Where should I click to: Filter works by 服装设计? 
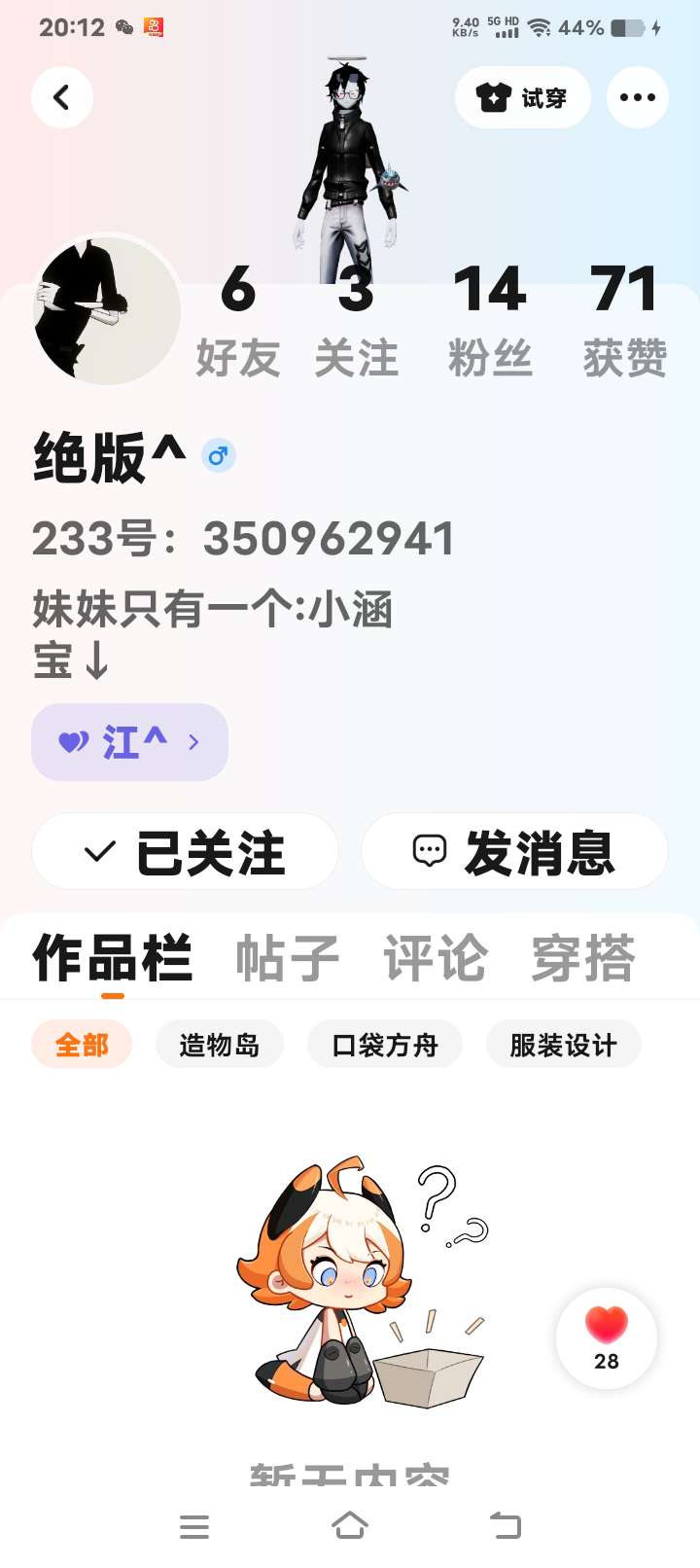click(x=563, y=1045)
